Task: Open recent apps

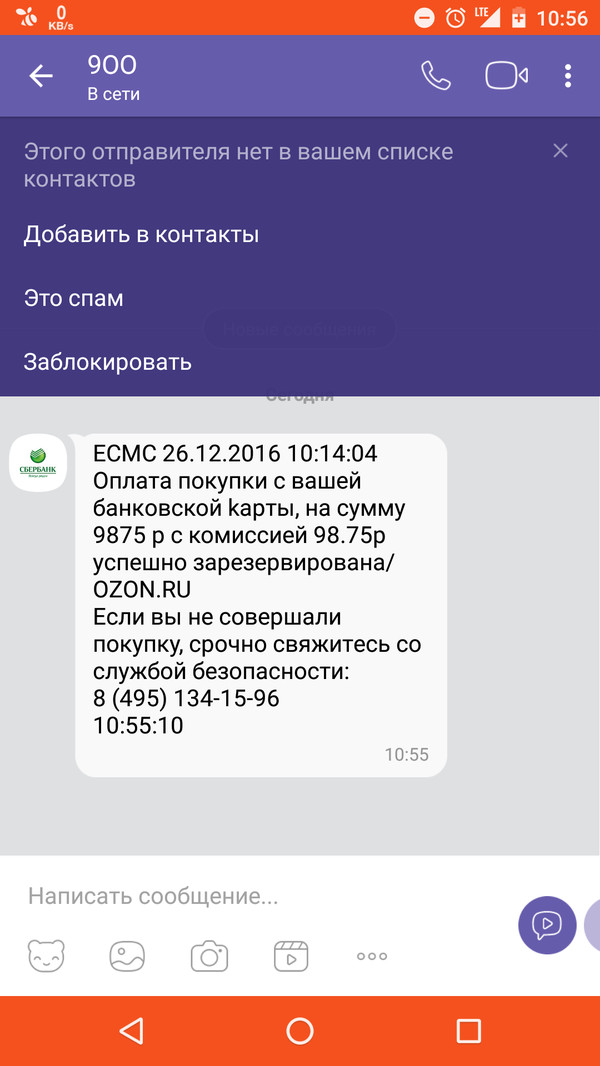Action: click(x=468, y=1031)
